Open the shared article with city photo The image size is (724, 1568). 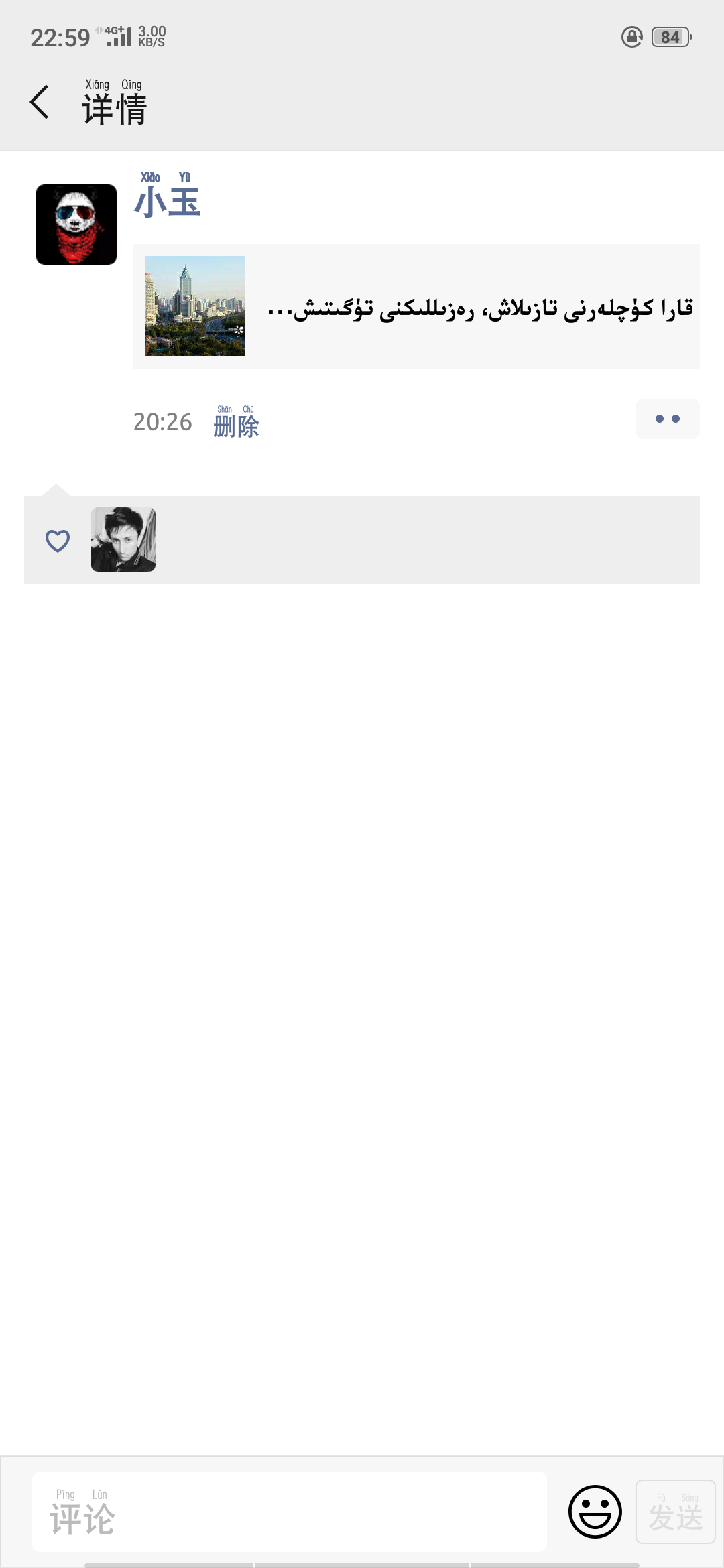click(x=416, y=307)
